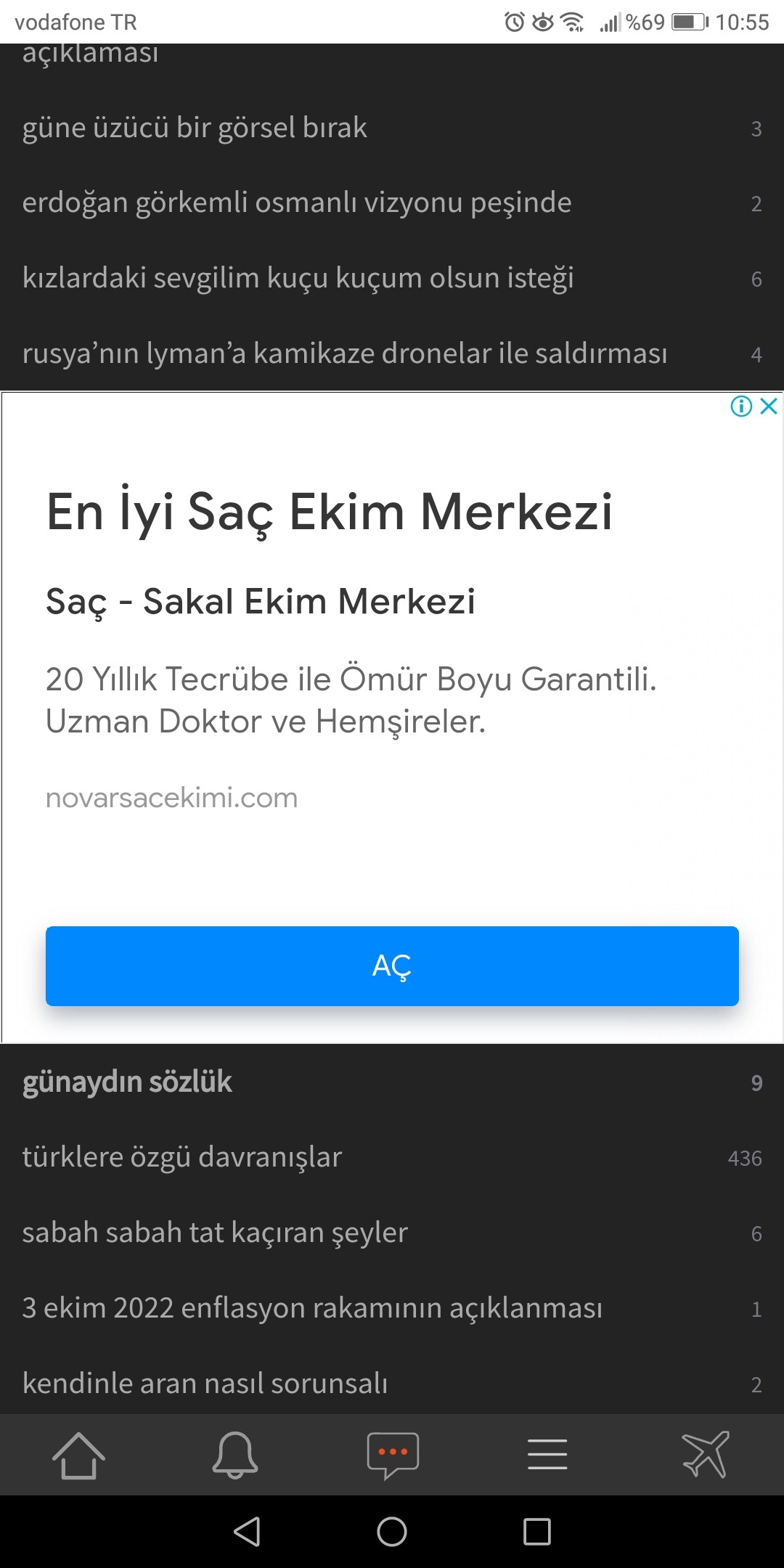Open the hamburger menu tab
Screen dimensions: 784x1568
coord(548,1455)
